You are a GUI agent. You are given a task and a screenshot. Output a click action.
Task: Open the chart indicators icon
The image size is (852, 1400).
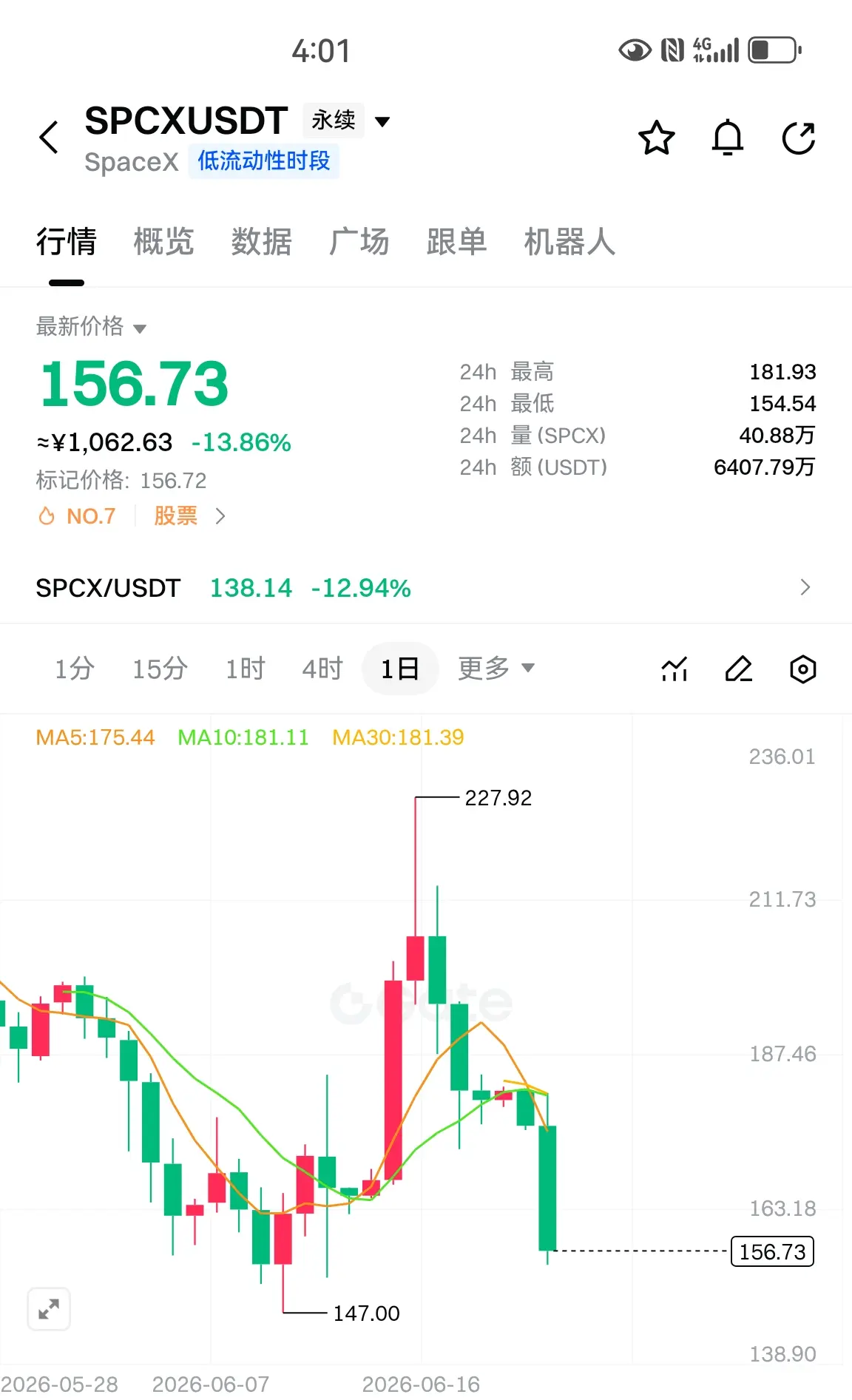pyautogui.click(x=674, y=669)
